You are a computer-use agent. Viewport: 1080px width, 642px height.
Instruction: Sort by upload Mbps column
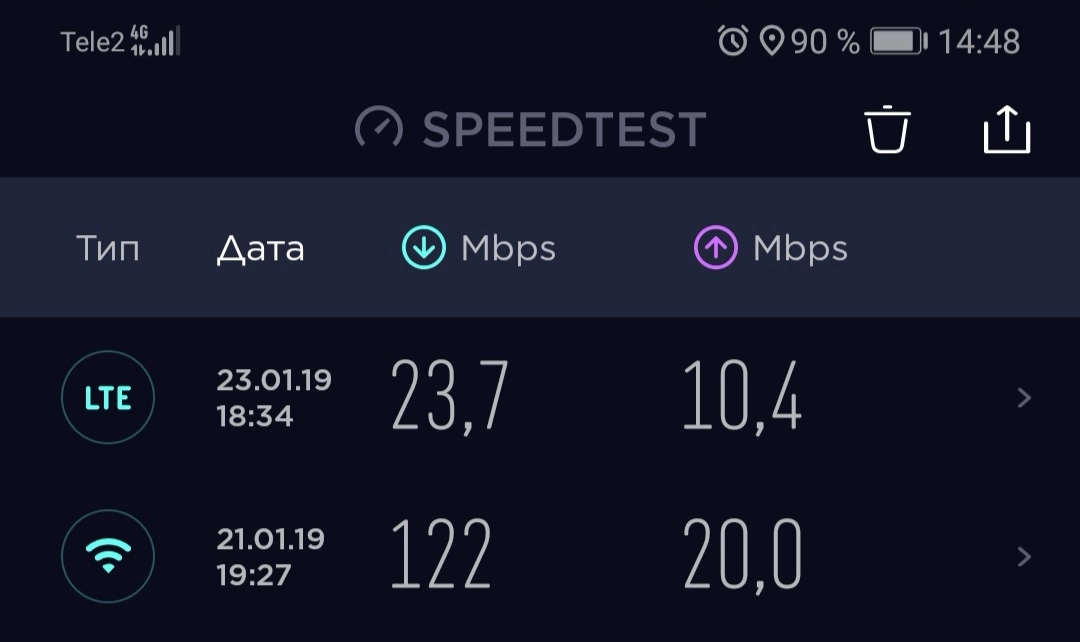(x=771, y=249)
